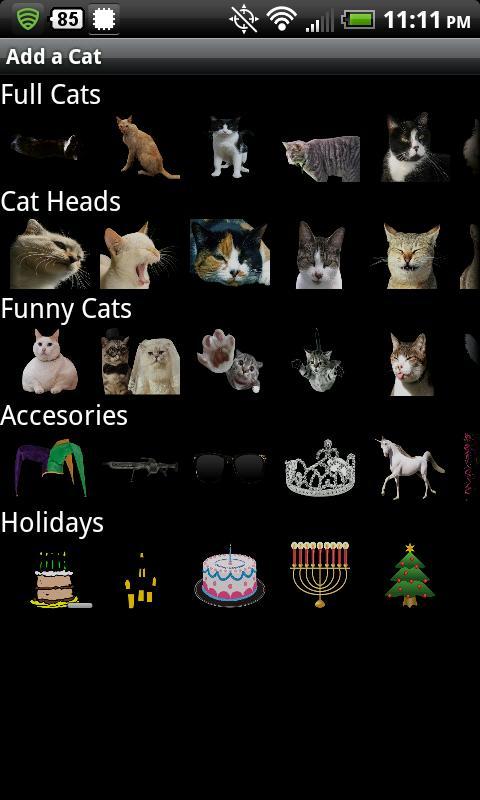480x800 pixels.
Task: Add the jester hat accessory
Action: coord(50,467)
